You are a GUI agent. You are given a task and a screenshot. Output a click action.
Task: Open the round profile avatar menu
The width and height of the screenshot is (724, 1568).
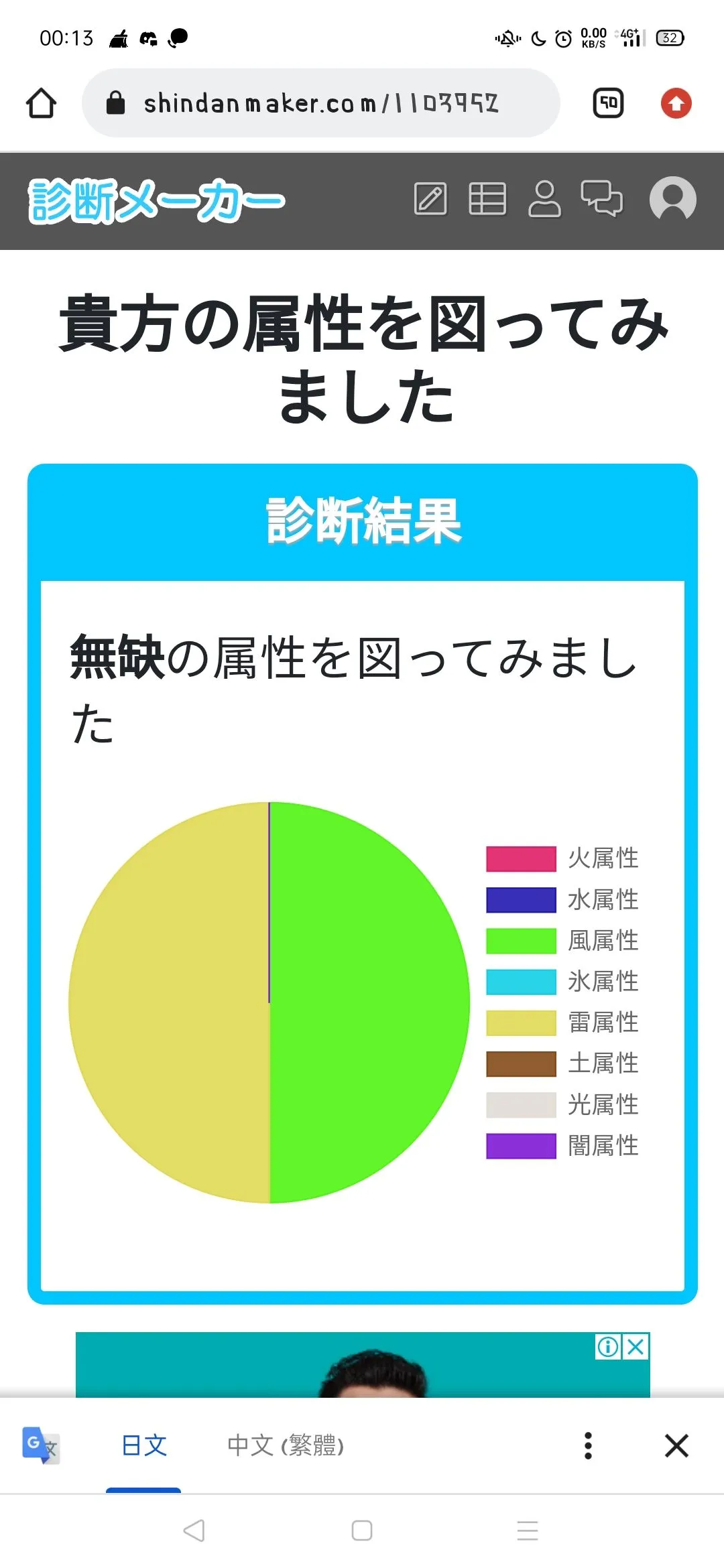click(x=672, y=199)
